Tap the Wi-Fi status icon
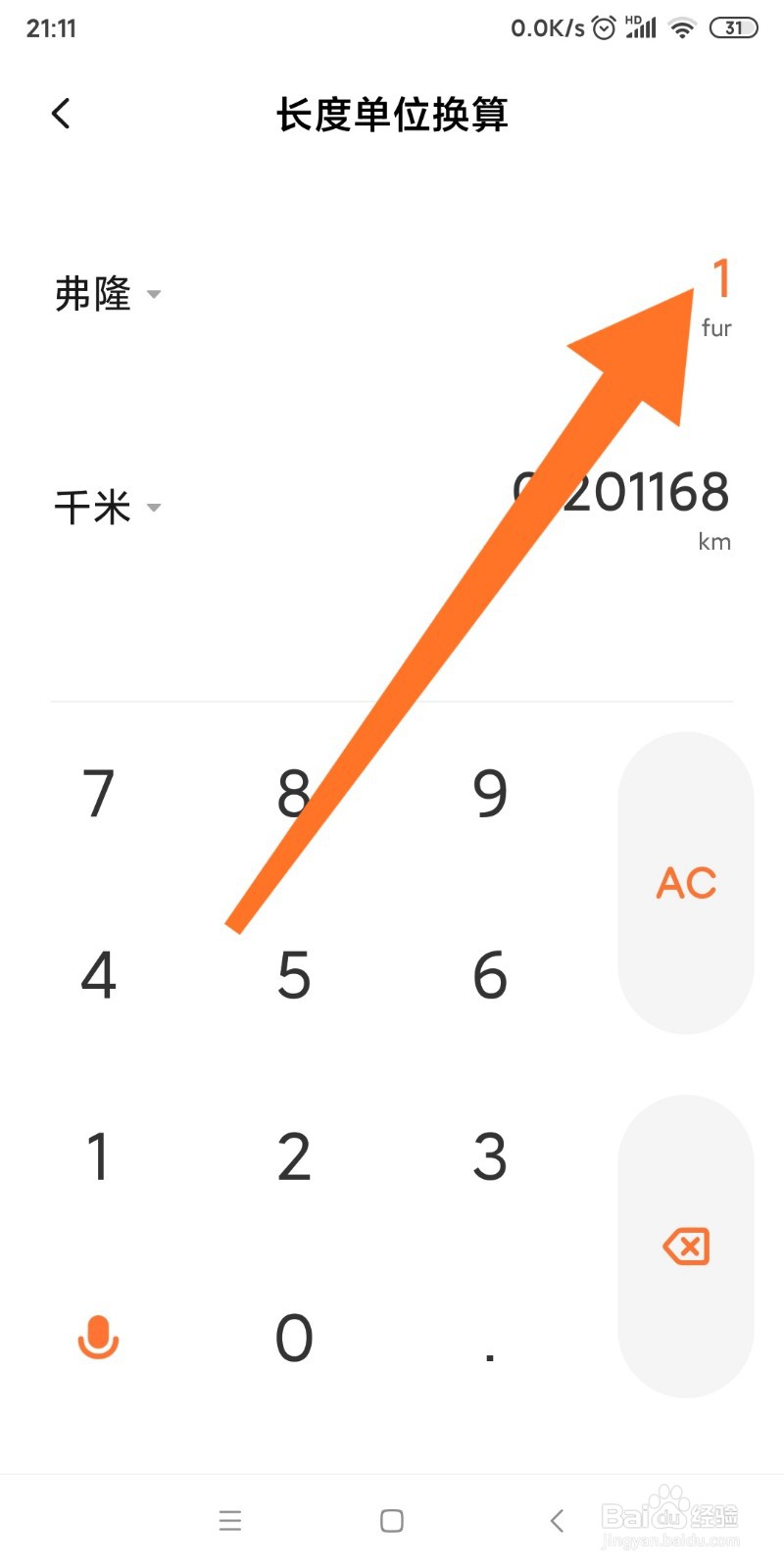 pos(682,27)
